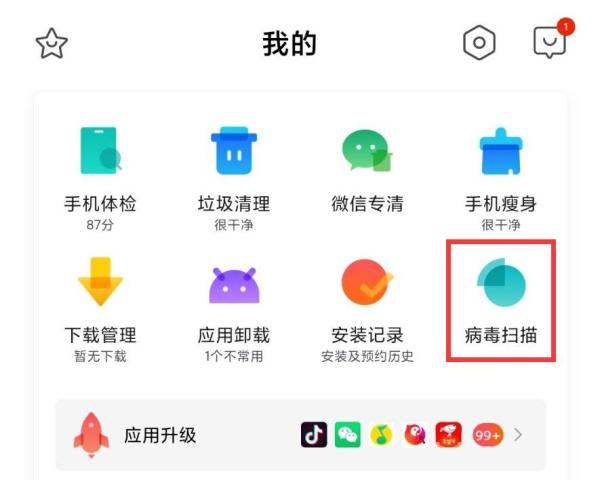
Task: Open the messages icon with badge
Action: 551,42
